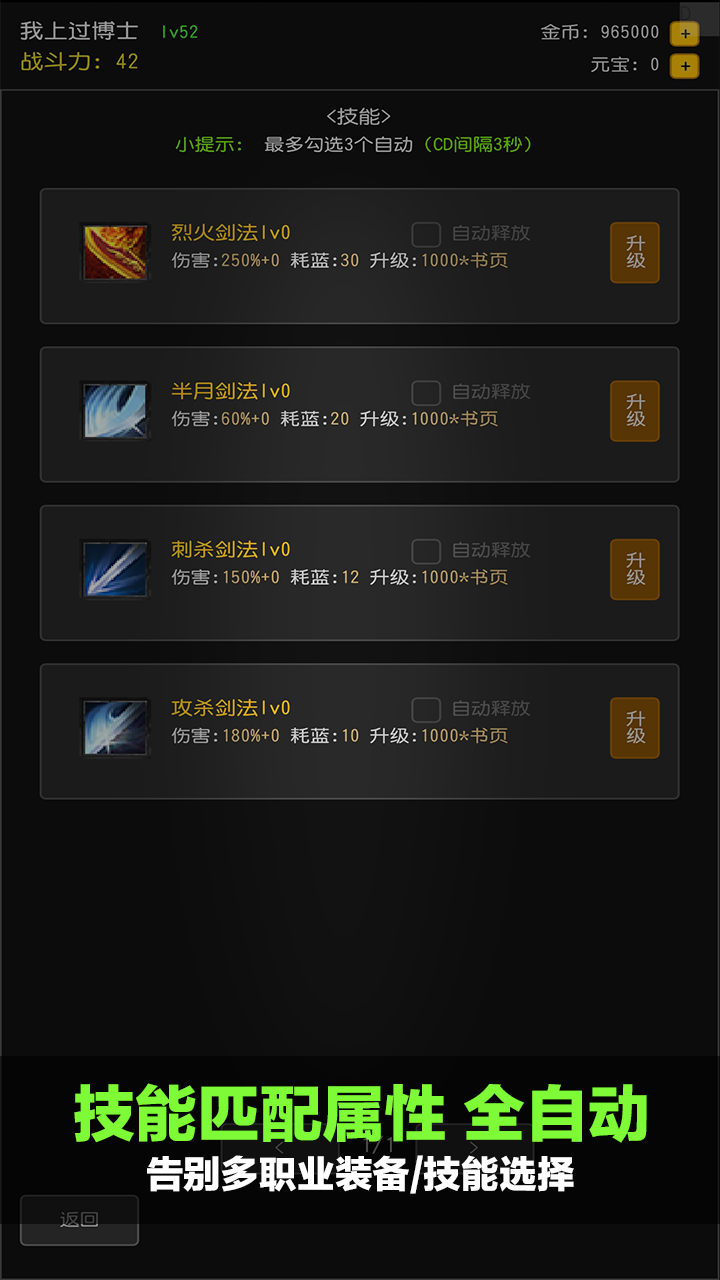Upgrade the 半月剑法 skill
The height and width of the screenshot is (1280, 720).
(635, 411)
